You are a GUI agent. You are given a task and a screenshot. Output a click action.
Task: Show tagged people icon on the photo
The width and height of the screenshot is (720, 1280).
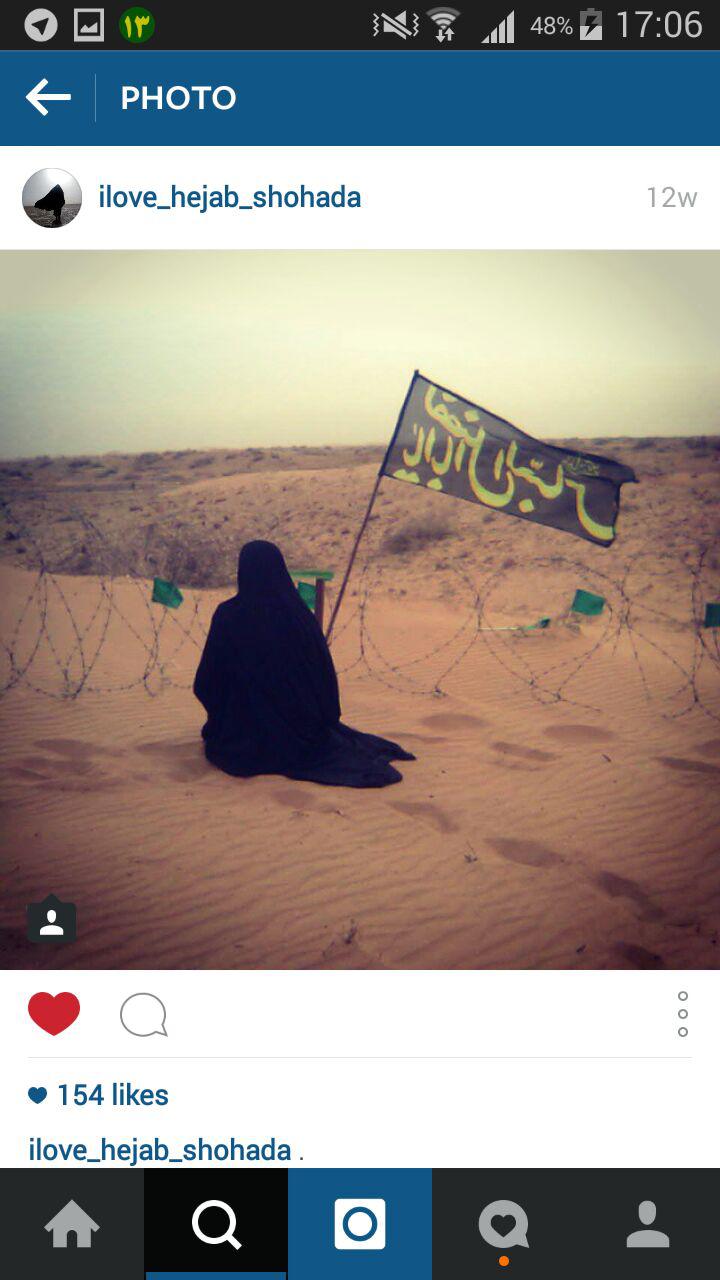click(52, 921)
